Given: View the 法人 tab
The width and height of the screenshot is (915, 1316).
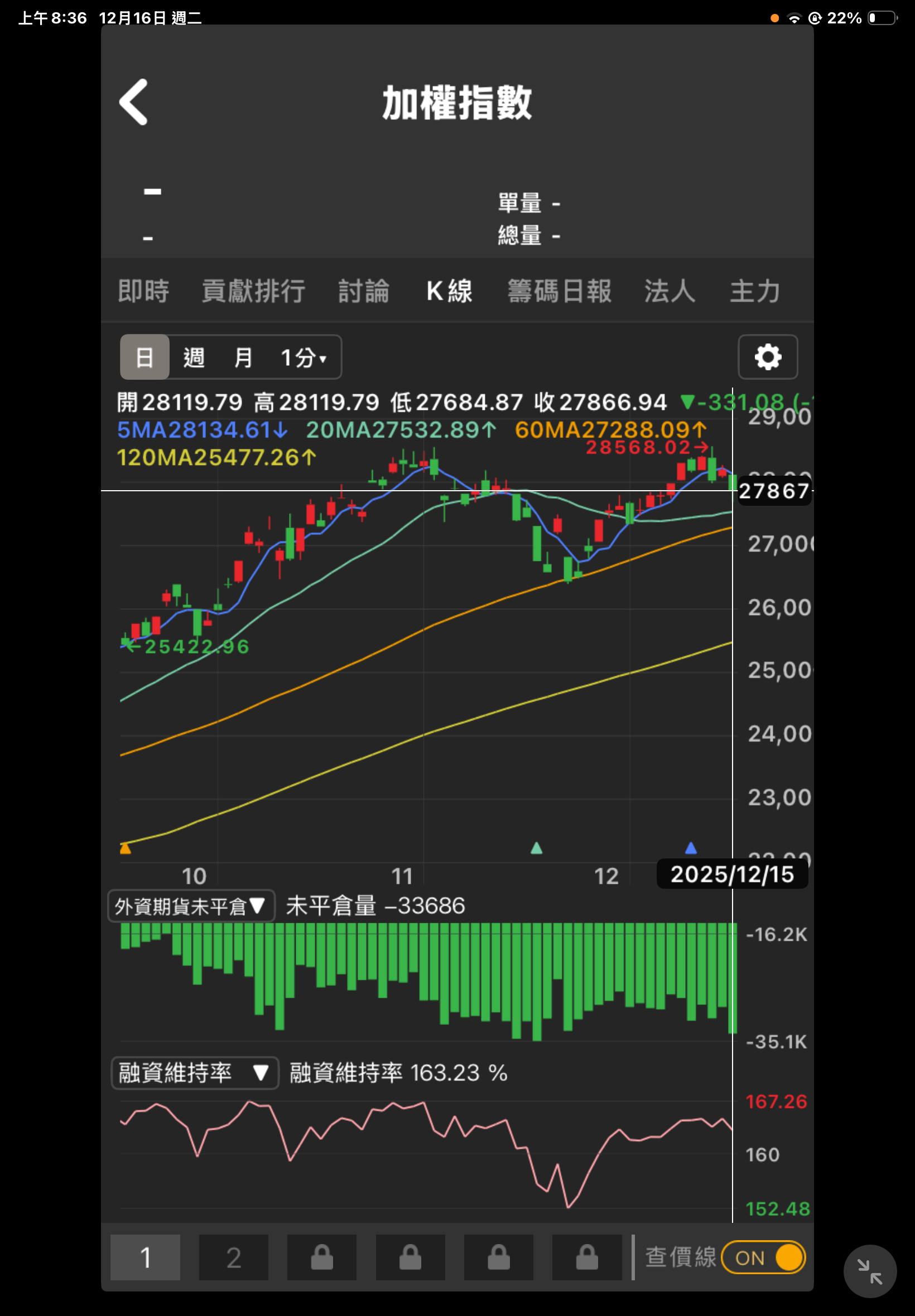Looking at the screenshot, I should [x=669, y=291].
